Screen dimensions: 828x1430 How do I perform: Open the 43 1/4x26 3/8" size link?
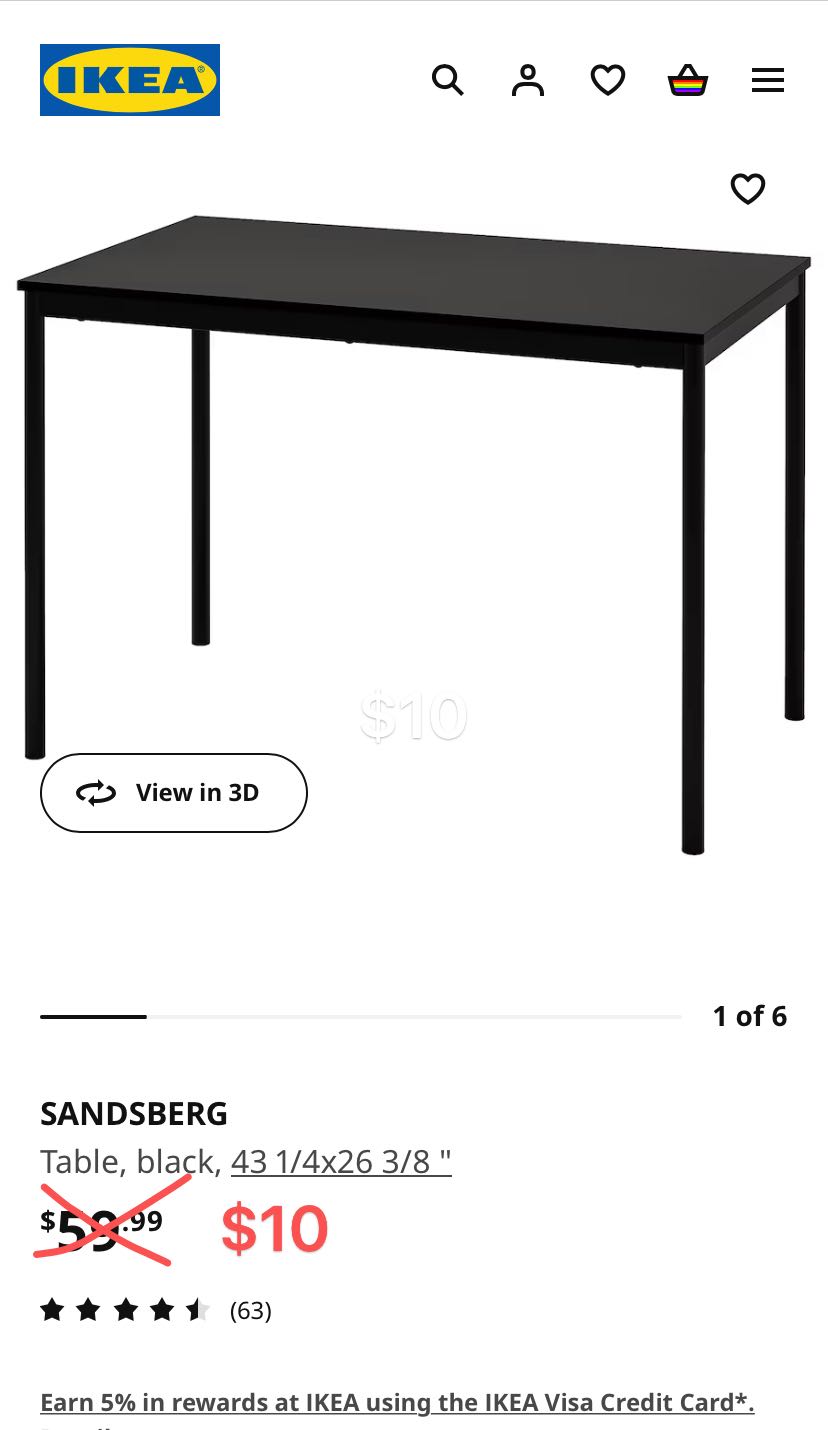click(x=341, y=1162)
